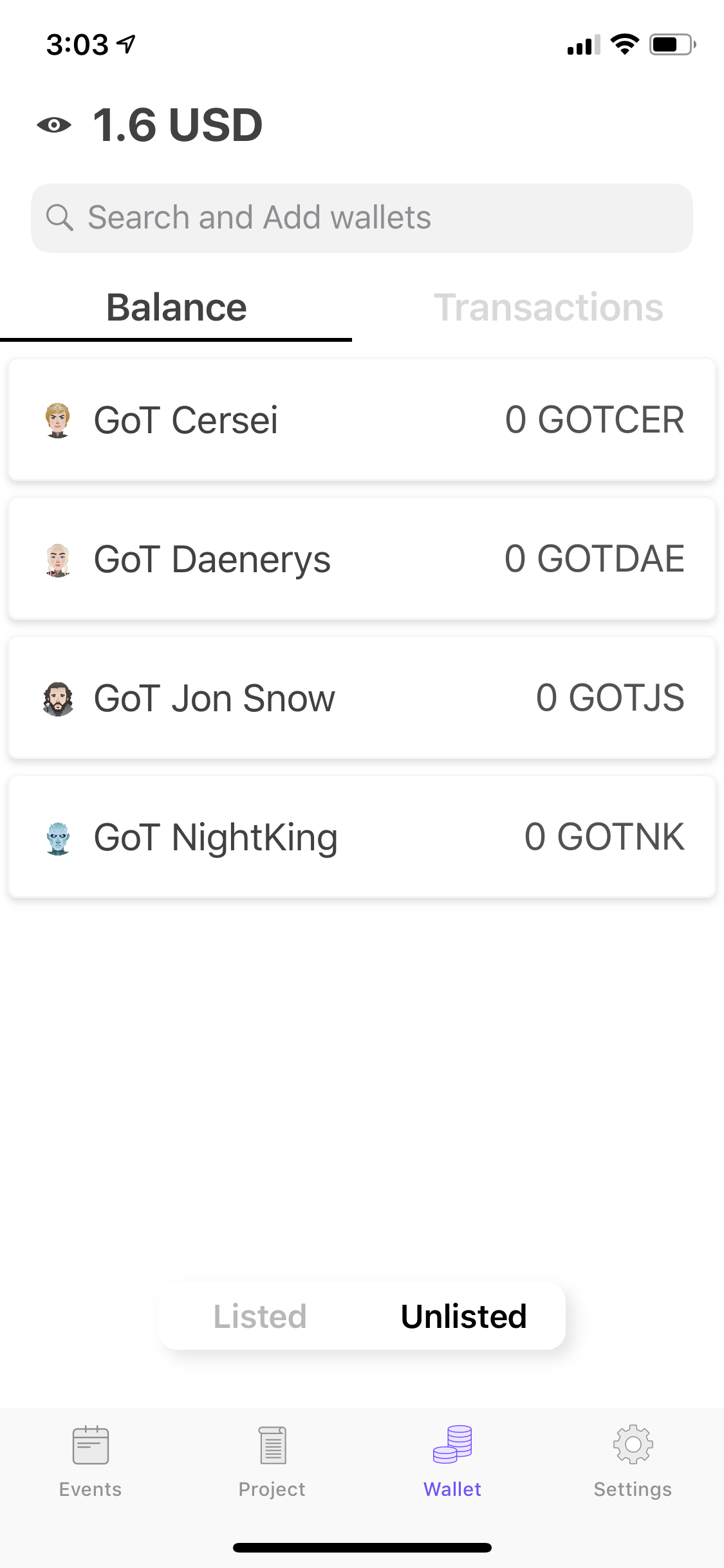Open the GoT Cersei wallet

tap(362, 420)
